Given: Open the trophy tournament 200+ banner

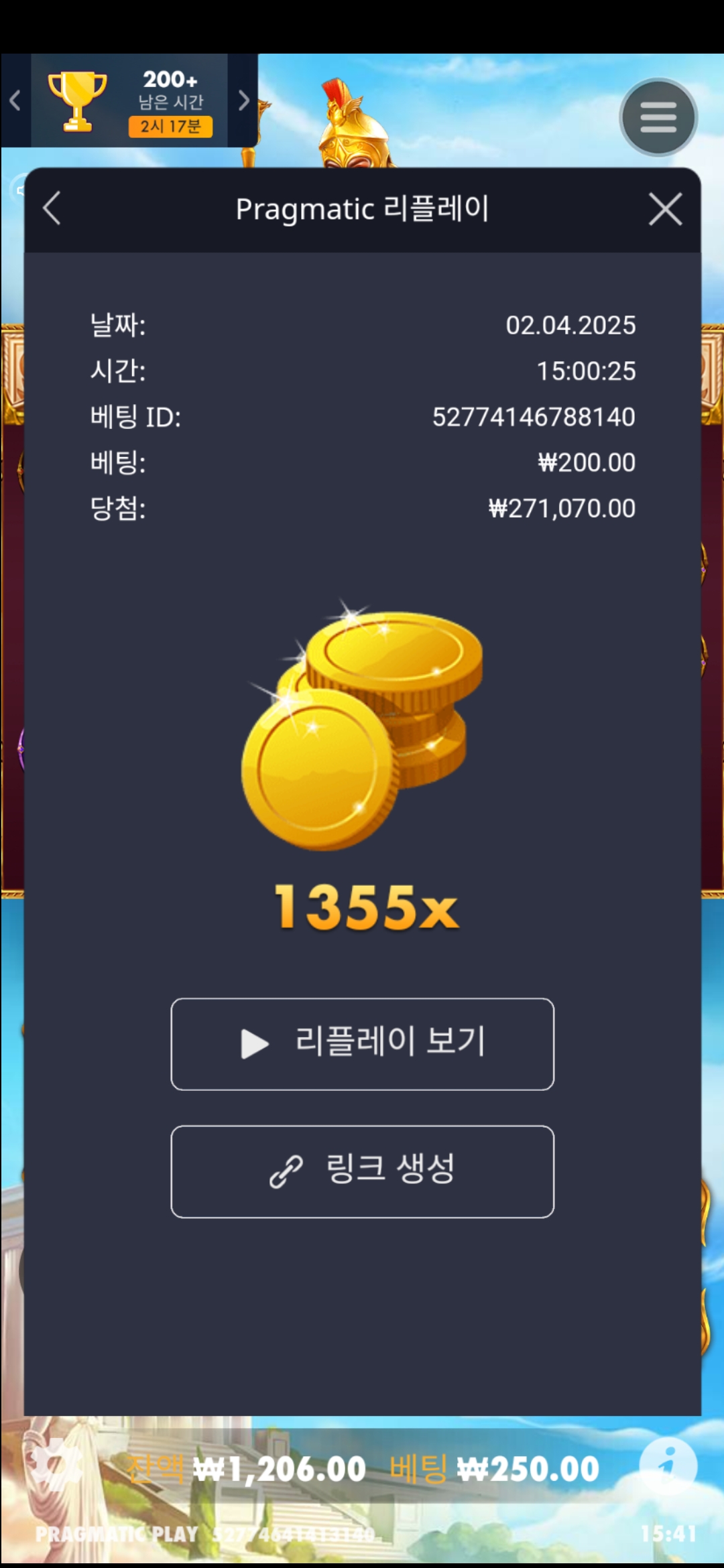Looking at the screenshot, I should pyautogui.click(x=129, y=101).
